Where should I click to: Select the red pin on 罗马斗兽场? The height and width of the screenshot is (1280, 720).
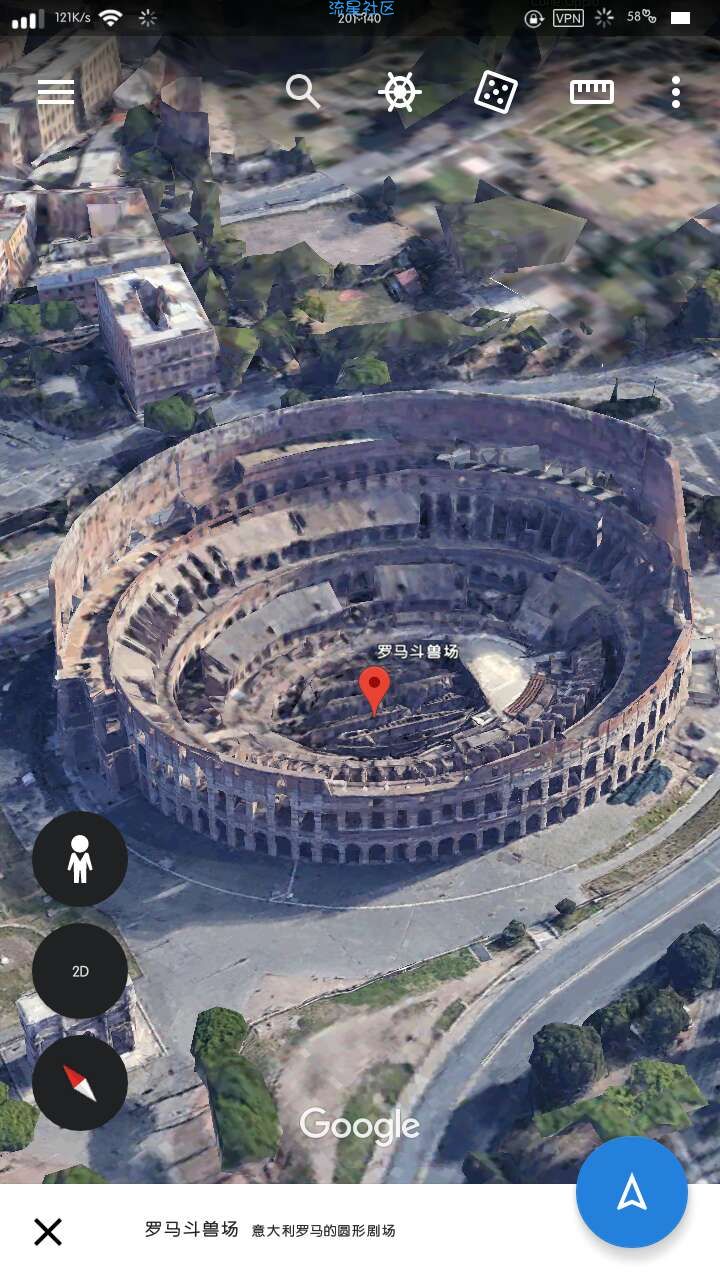tap(374, 689)
